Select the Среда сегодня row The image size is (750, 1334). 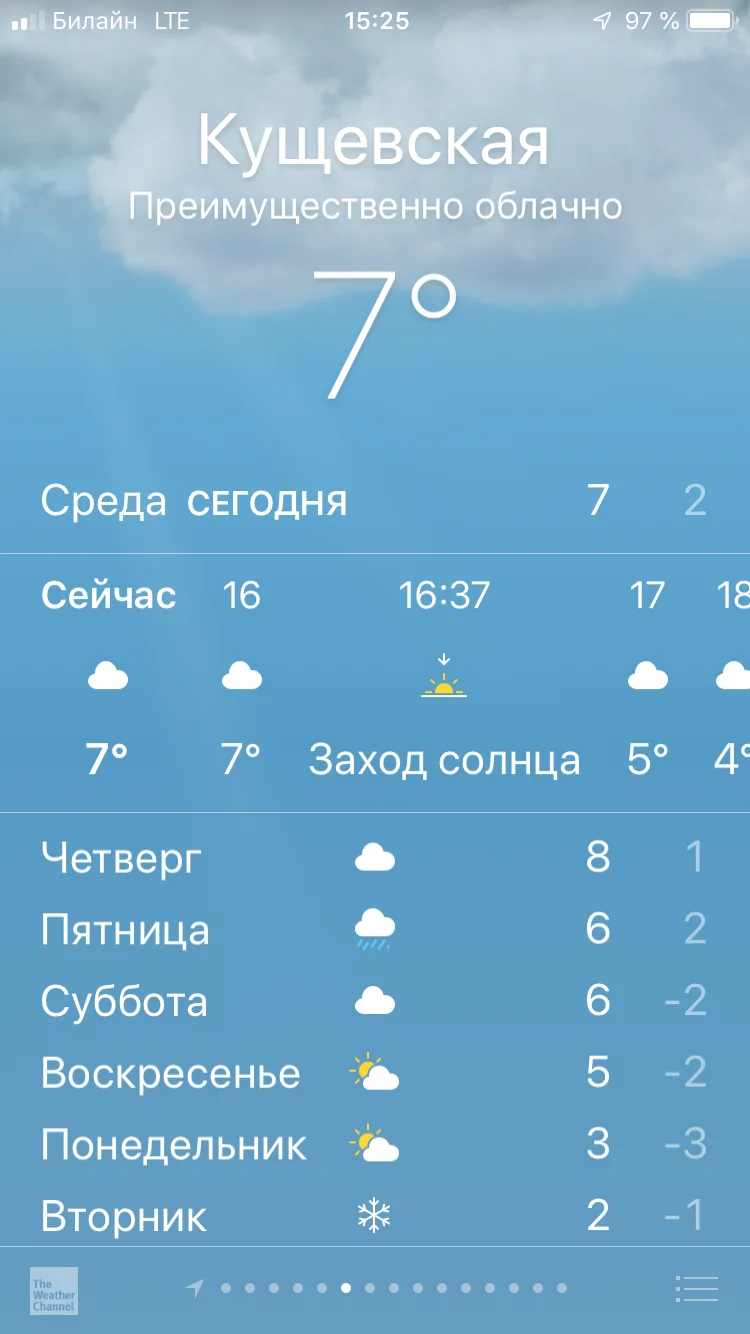point(374,500)
